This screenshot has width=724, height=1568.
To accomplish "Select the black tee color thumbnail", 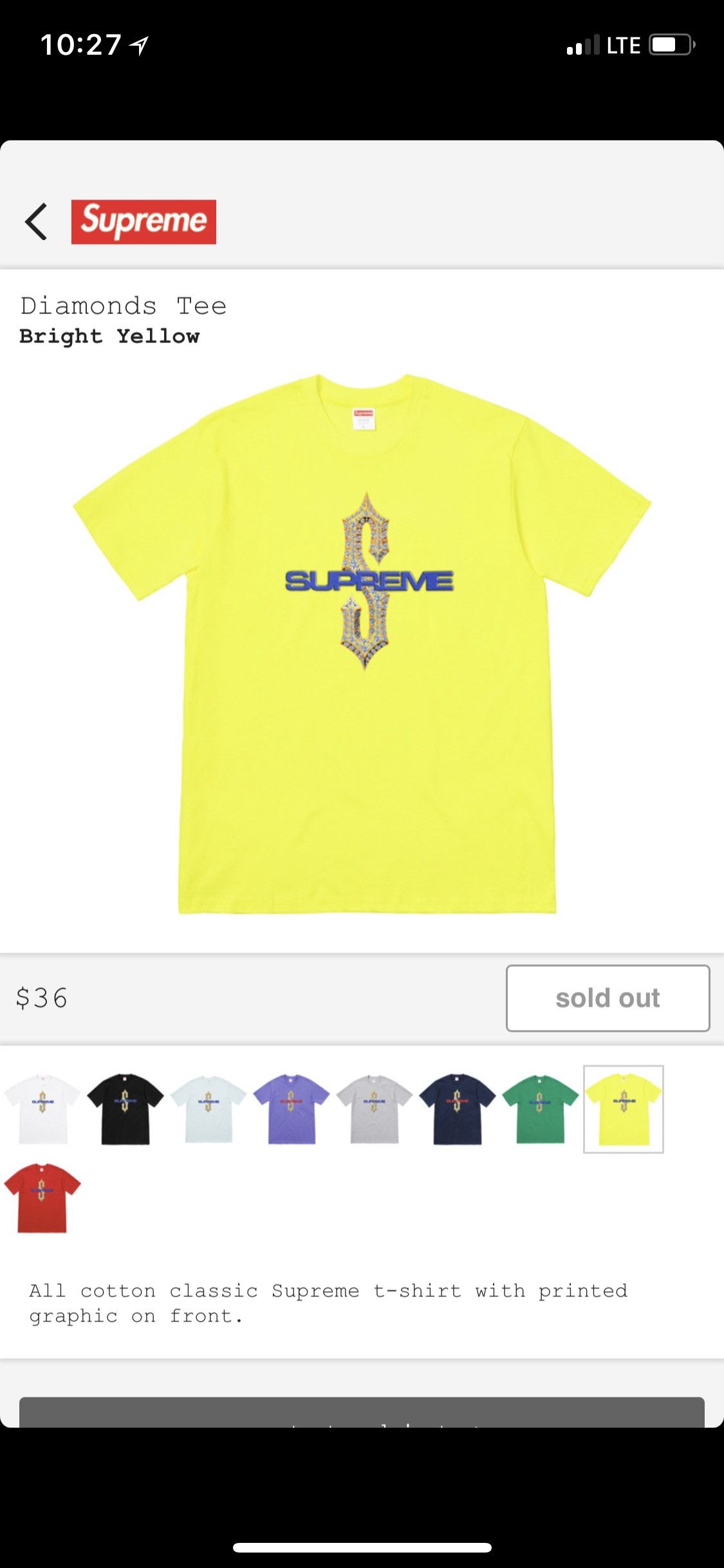I will (x=125, y=1109).
